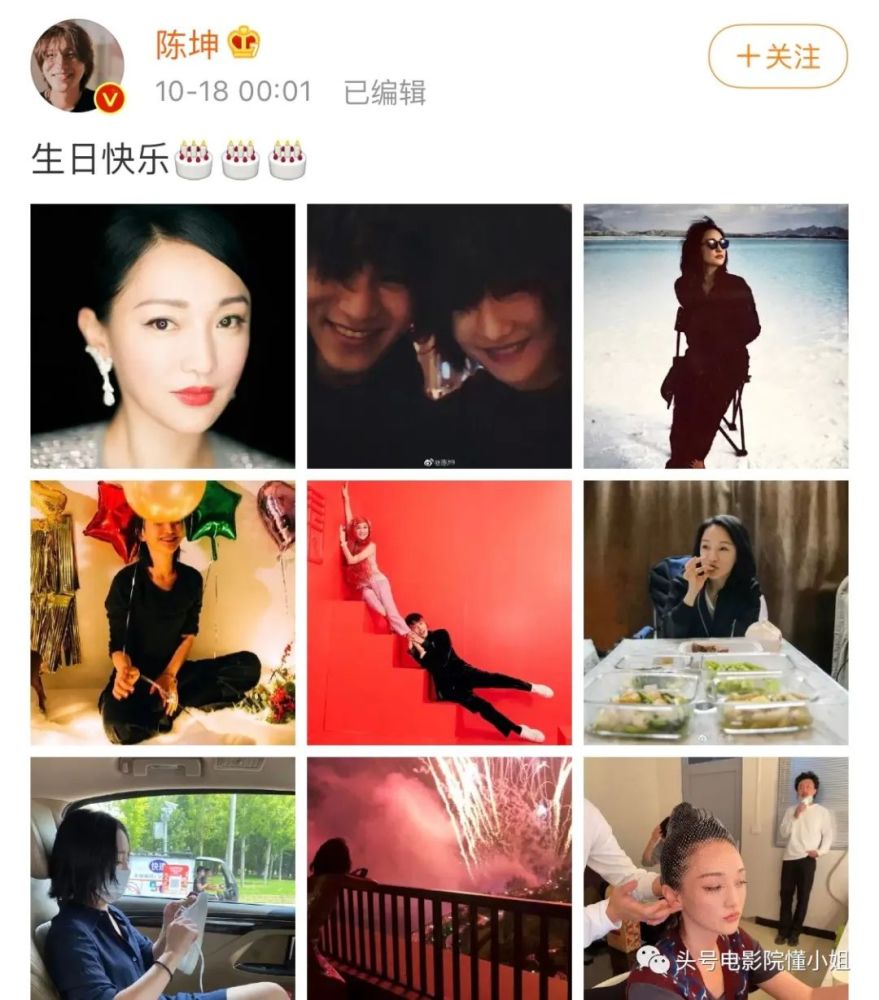879x1000 pixels.
Task: Open the dining table meal photo
Action: point(714,613)
